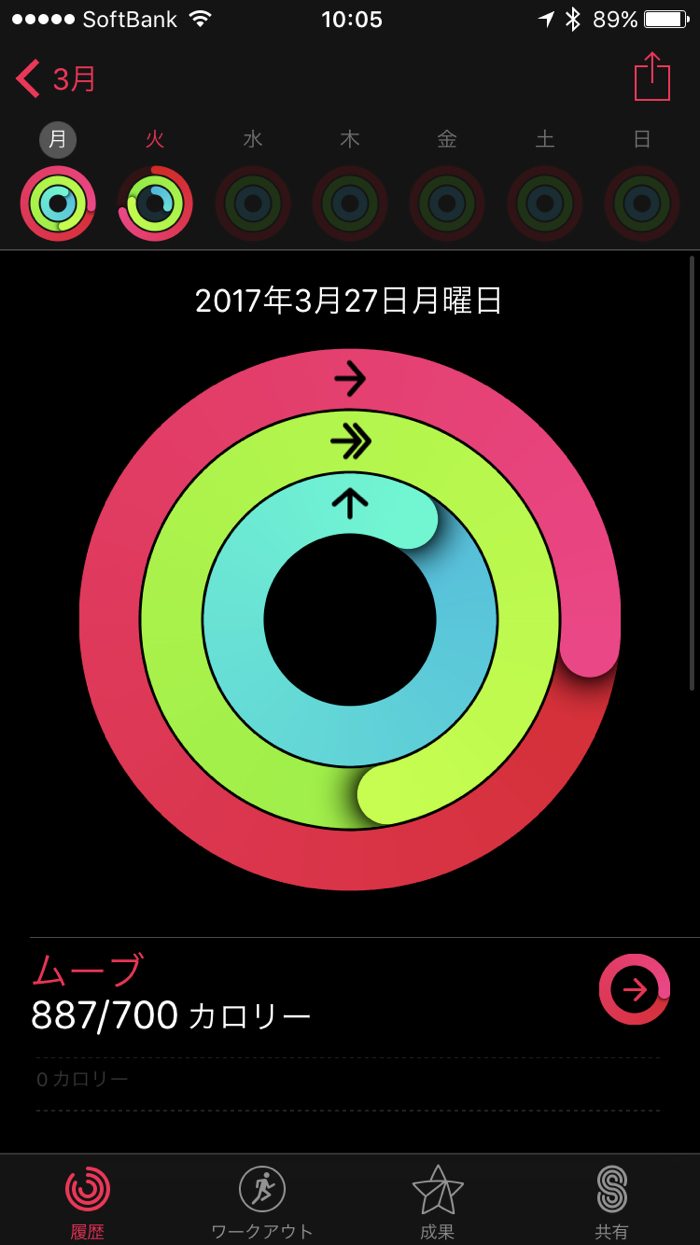This screenshot has height=1245, width=700.
Task: Share this day's activity rings
Action: [x=652, y=76]
